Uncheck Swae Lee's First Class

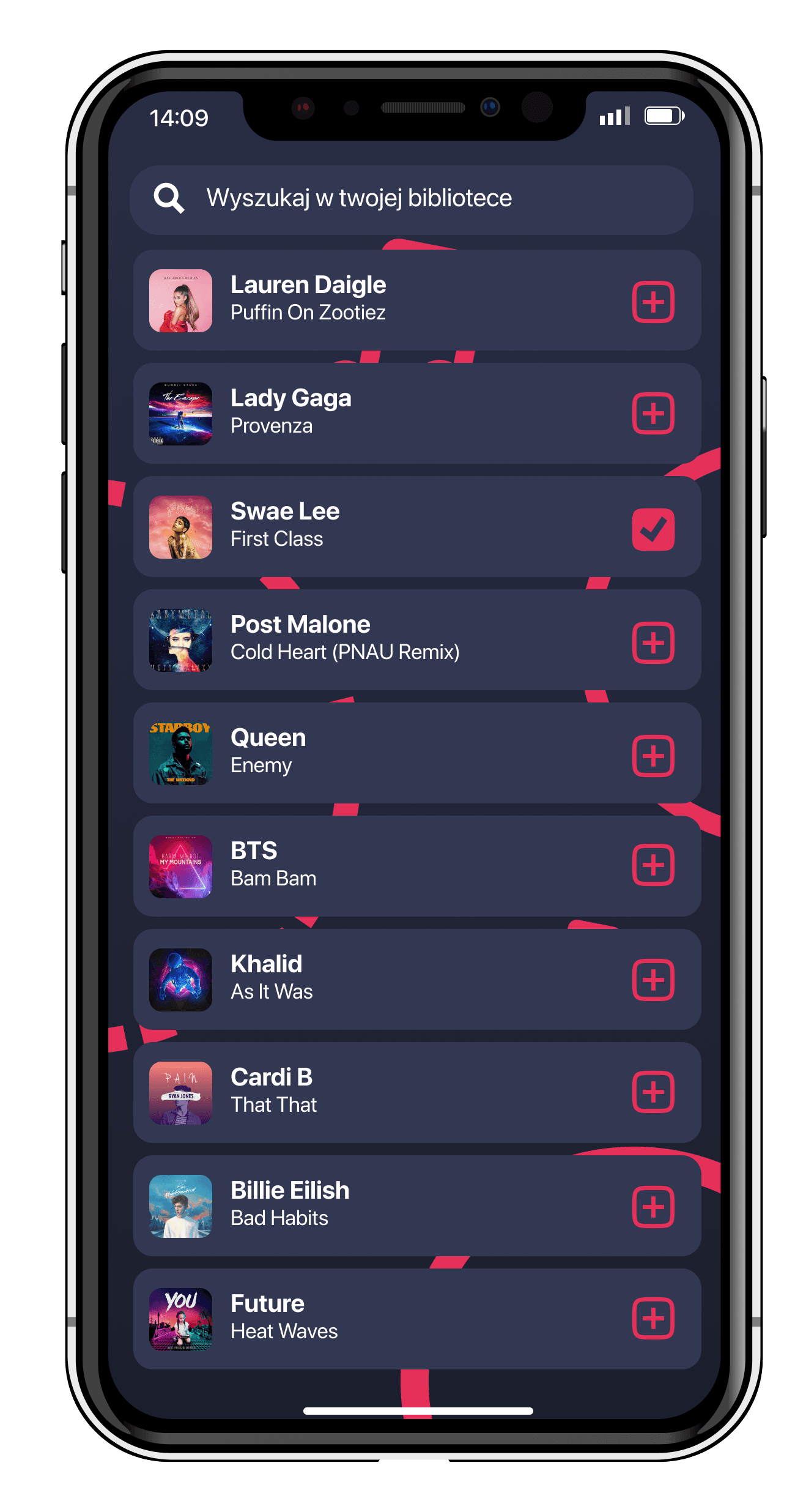click(653, 529)
